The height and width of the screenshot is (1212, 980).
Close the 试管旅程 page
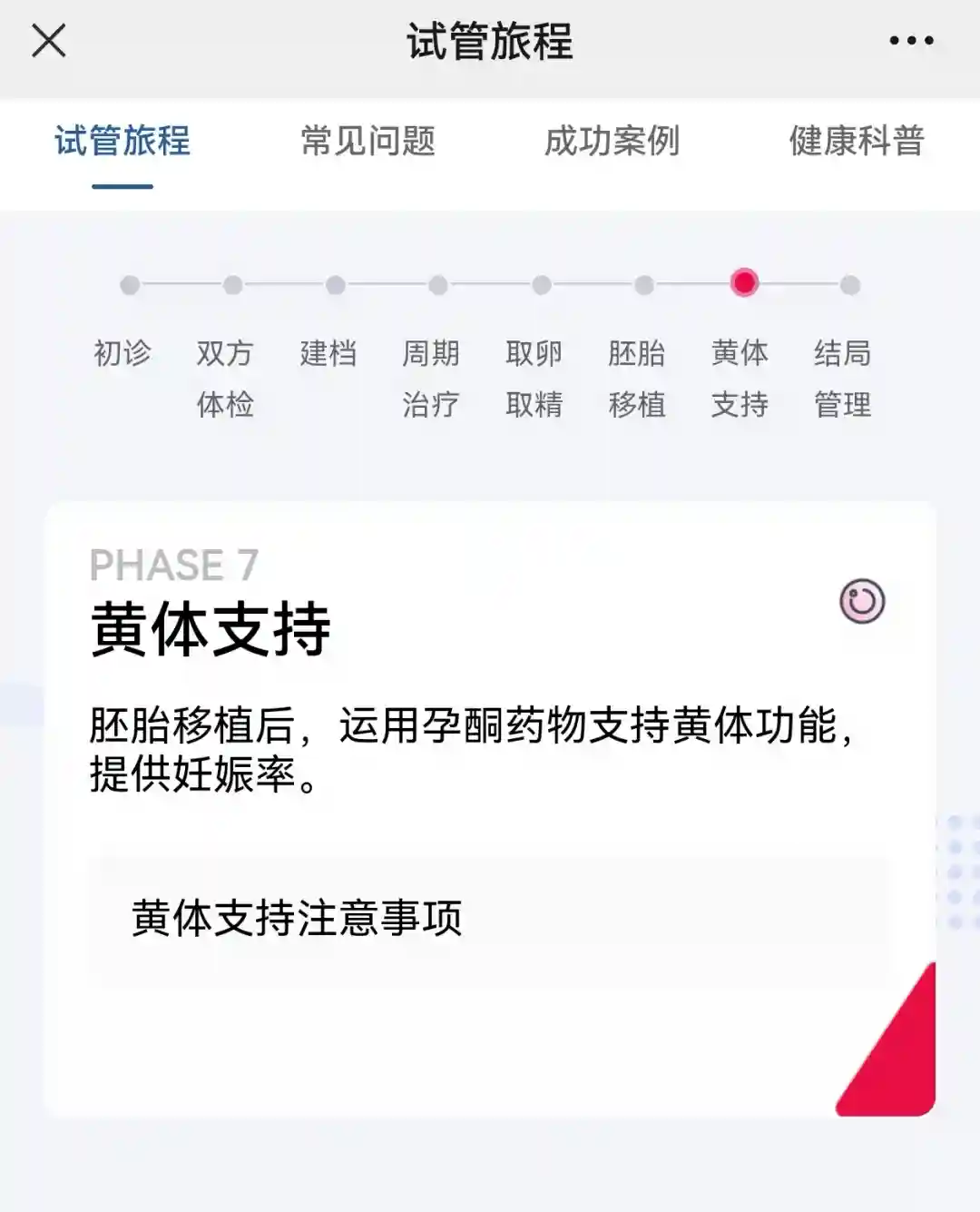(49, 41)
